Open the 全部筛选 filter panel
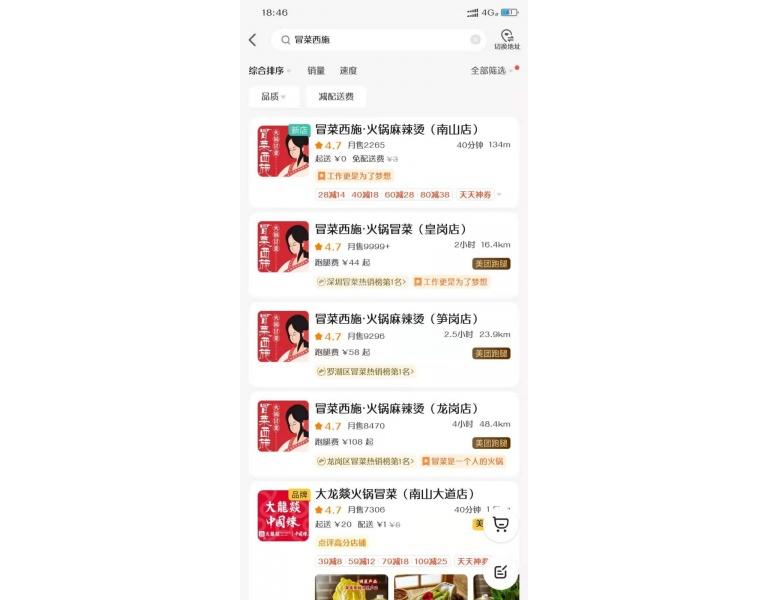This screenshot has height=600, width=768. (492, 71)
